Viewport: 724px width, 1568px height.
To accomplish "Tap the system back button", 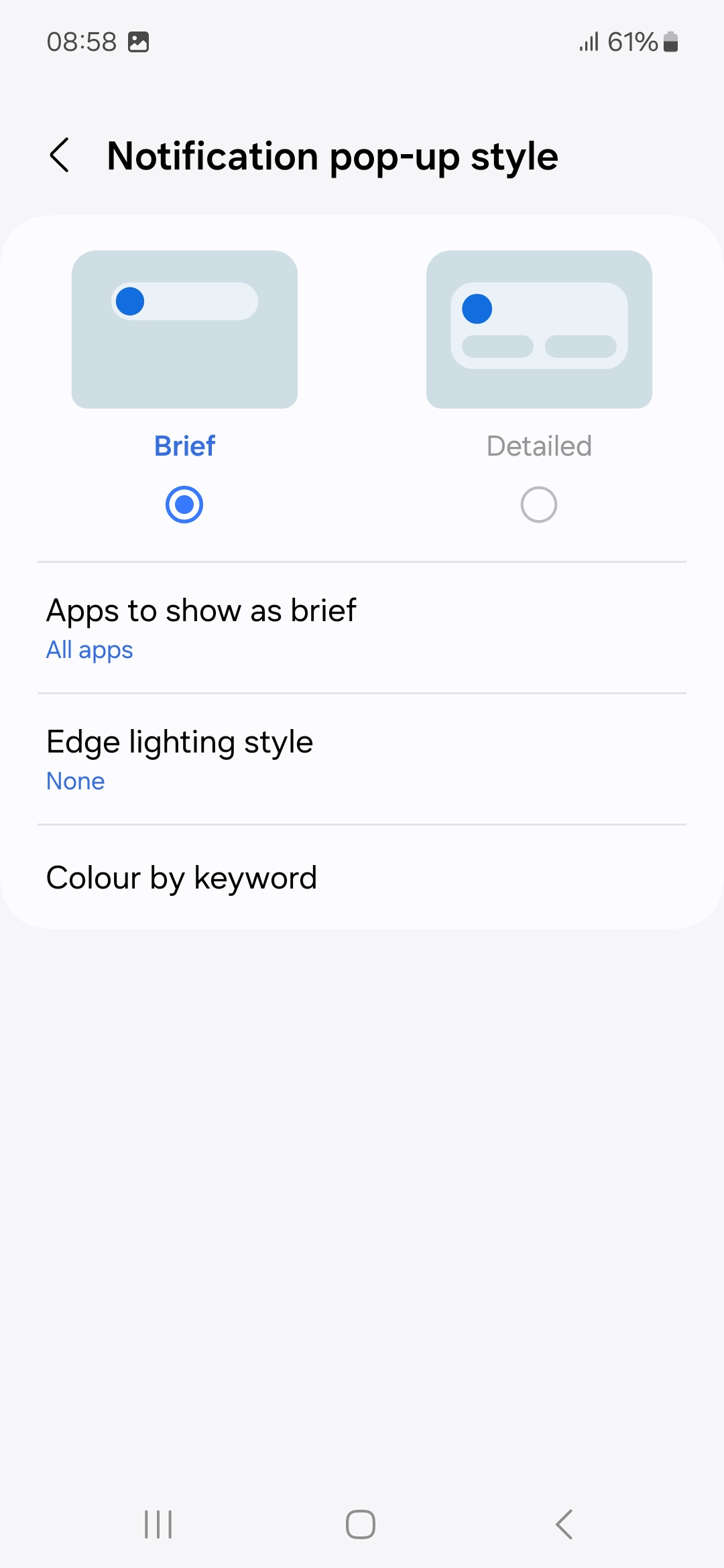I will [564, 1524].
